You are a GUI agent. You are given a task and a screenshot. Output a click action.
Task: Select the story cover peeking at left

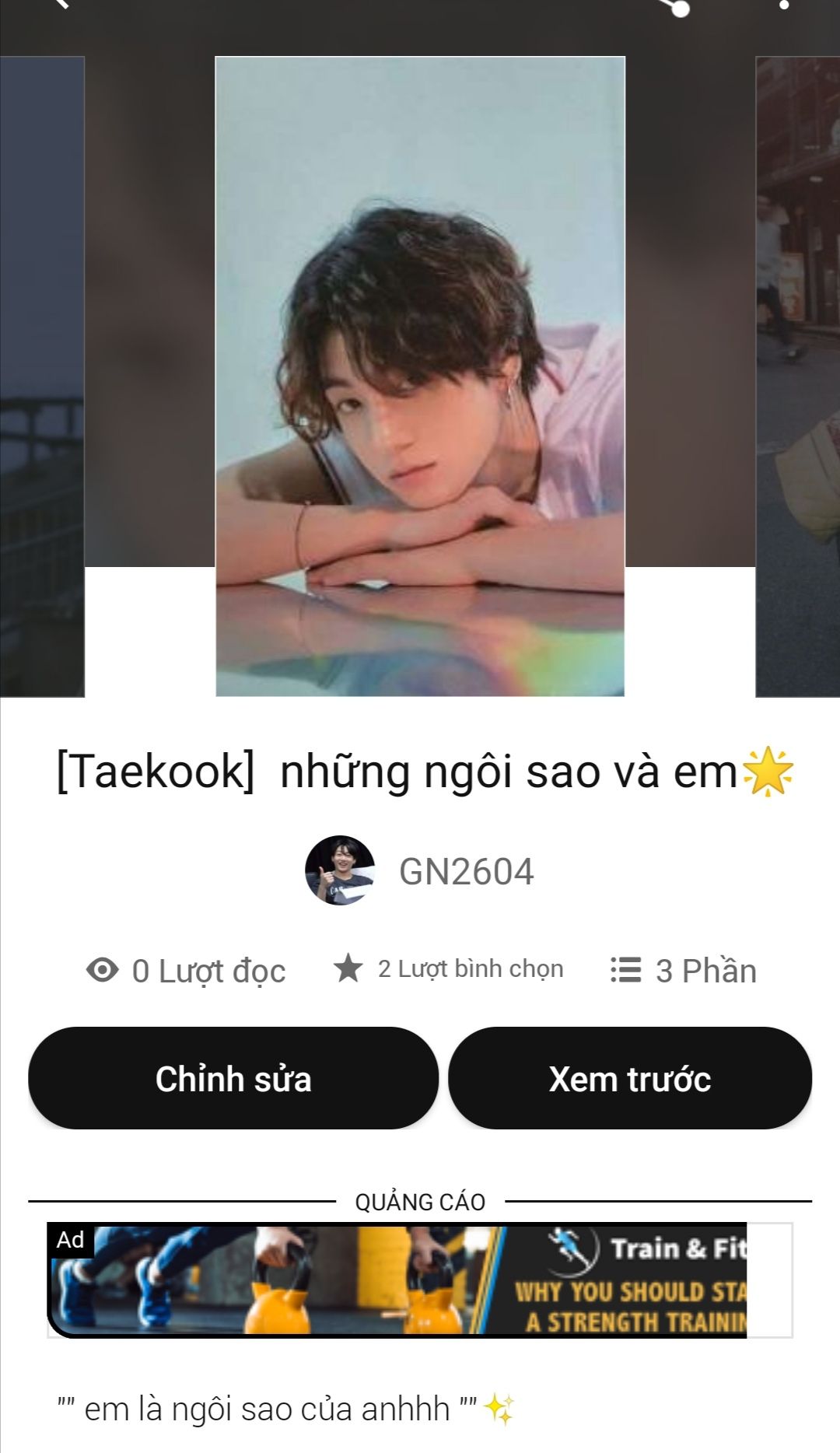coord(42,376)
